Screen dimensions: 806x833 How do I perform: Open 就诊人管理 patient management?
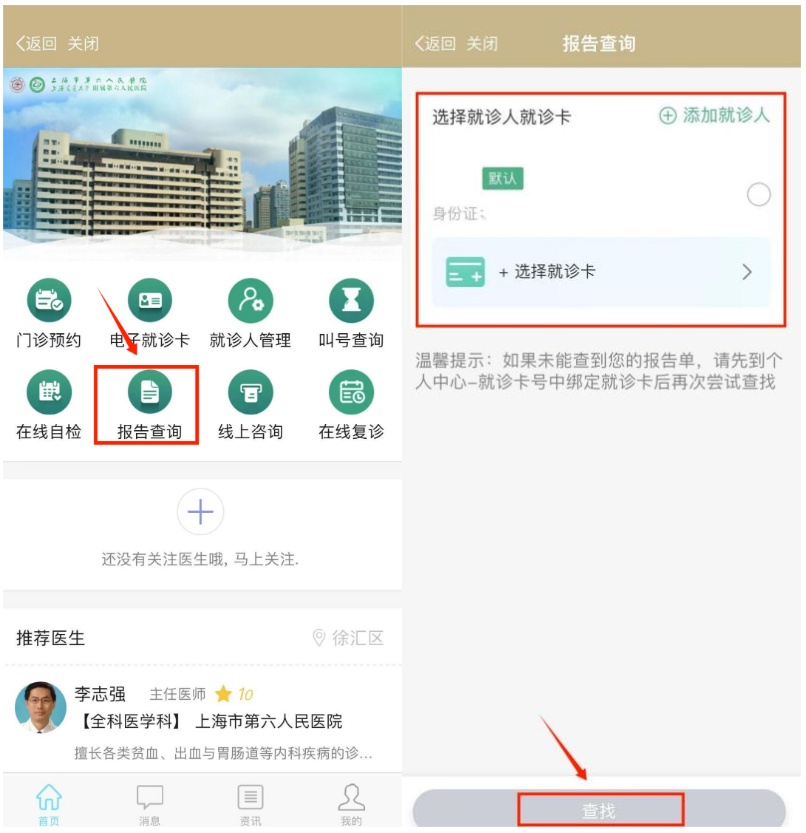click(x=250, y=313)
